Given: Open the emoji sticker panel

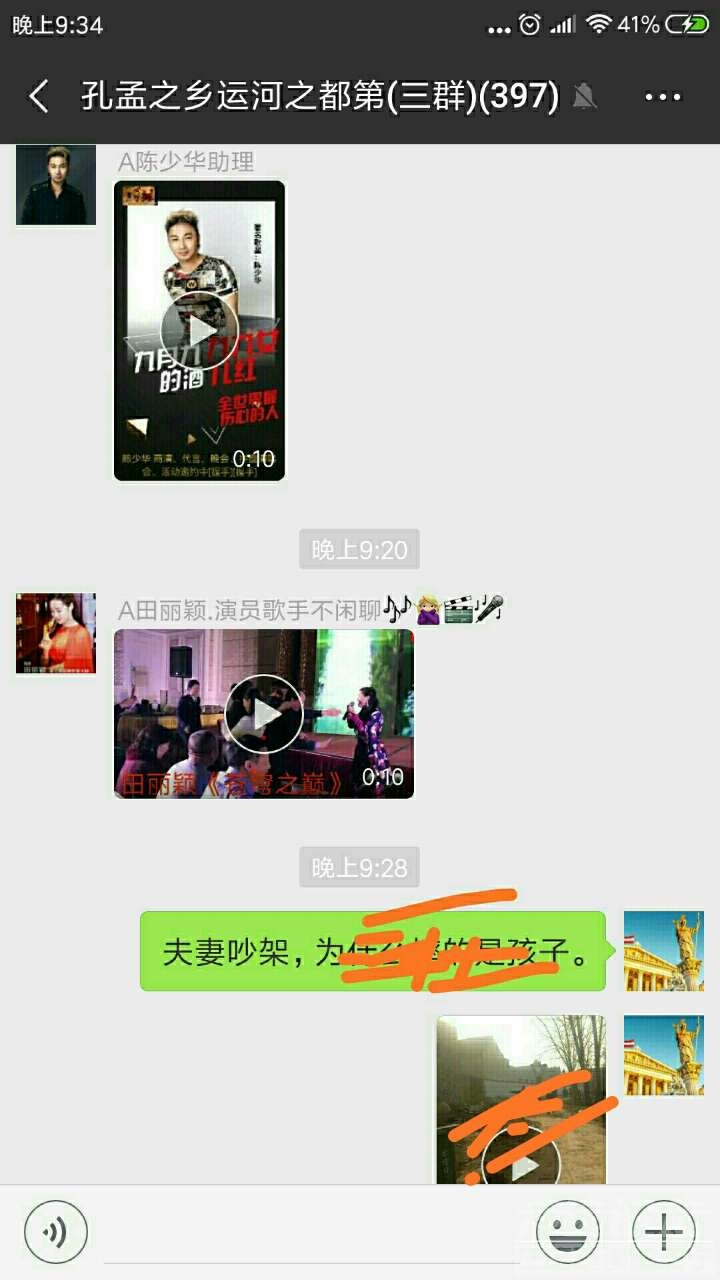Looking at the screenshot, I should pyautogui.click(x=568, y=1232).
